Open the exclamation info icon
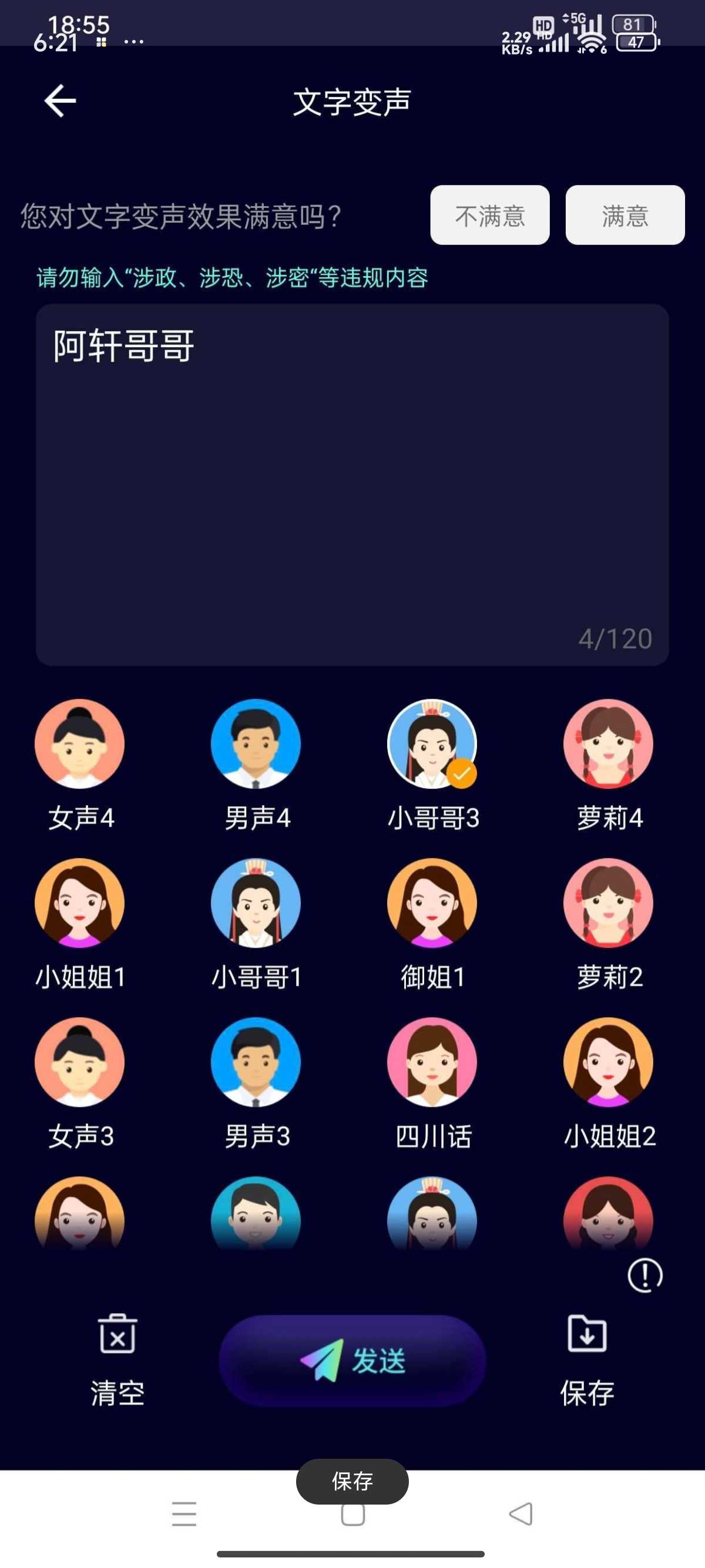Screen dimensions: 705x1568 [x=644, y=1274]
